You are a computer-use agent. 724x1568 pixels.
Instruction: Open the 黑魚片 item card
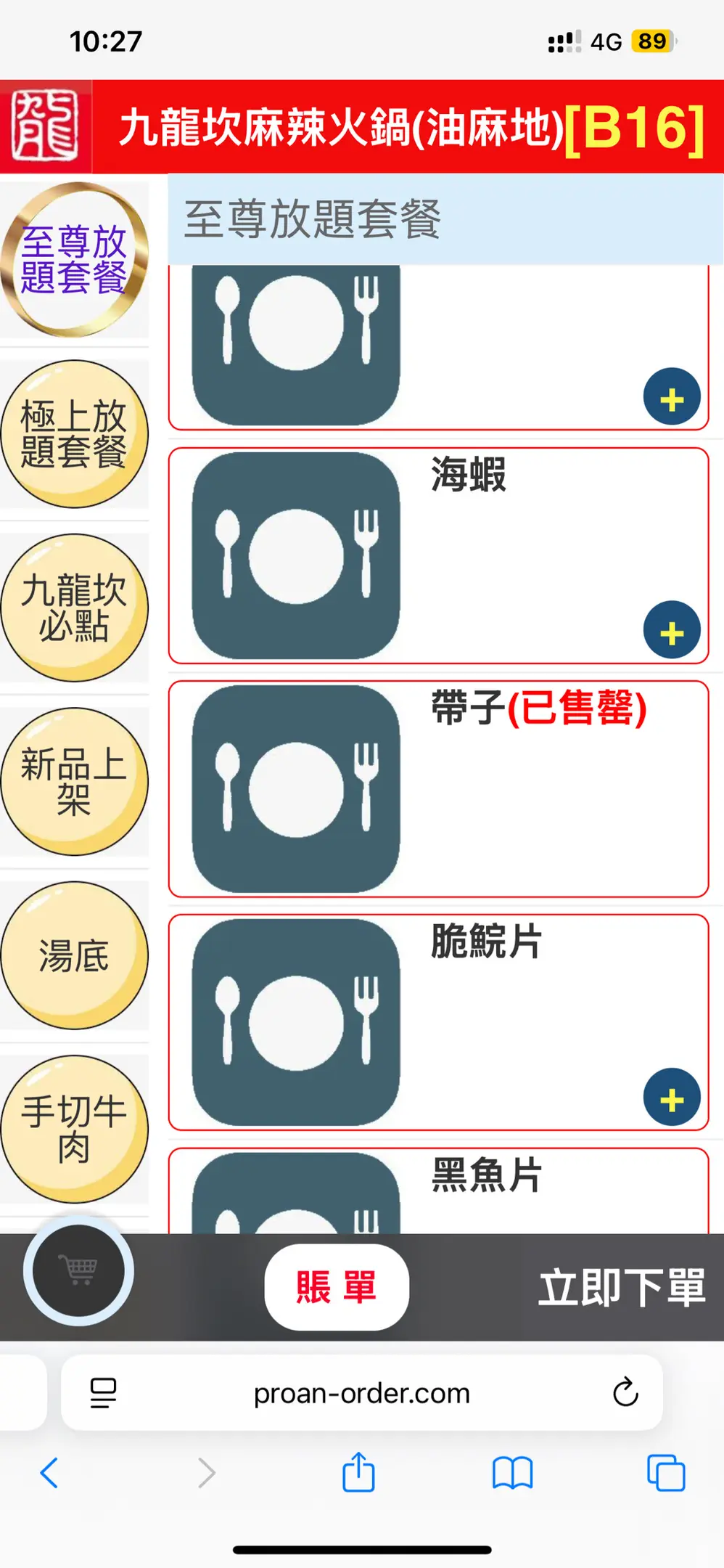click(x=486, y=1177)
